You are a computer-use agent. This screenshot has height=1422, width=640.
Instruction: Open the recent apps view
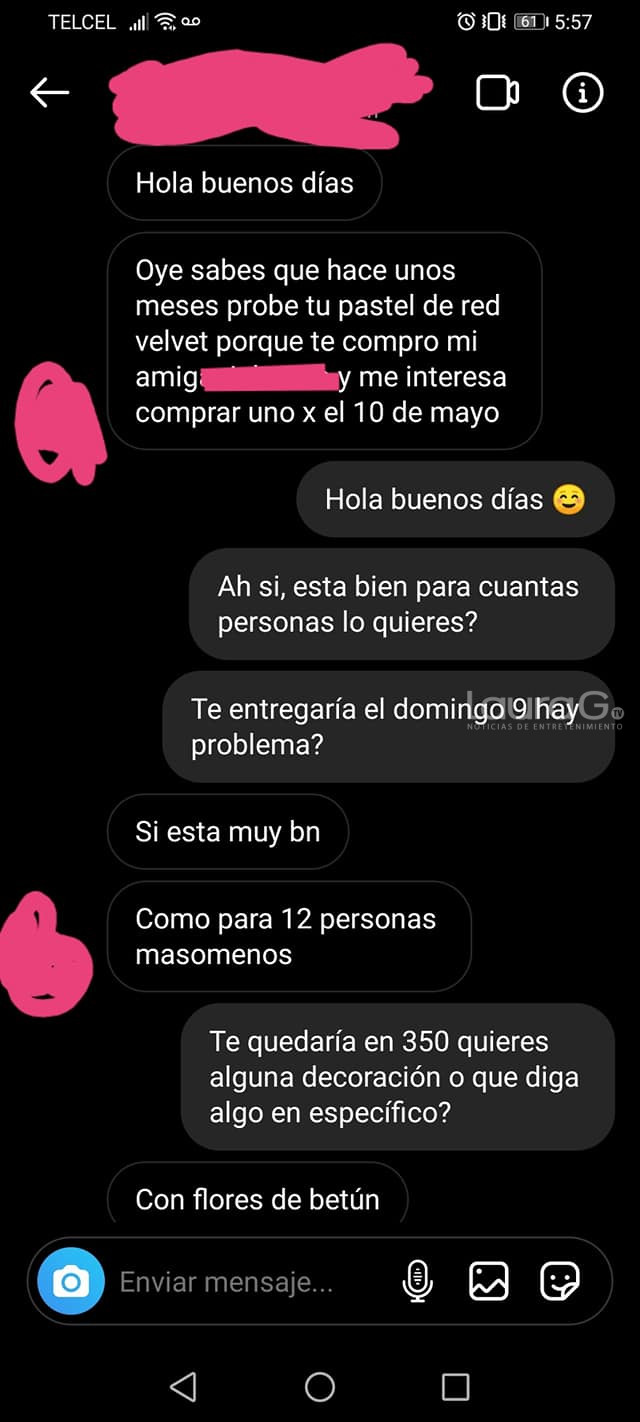click(x=456, y=1386)
